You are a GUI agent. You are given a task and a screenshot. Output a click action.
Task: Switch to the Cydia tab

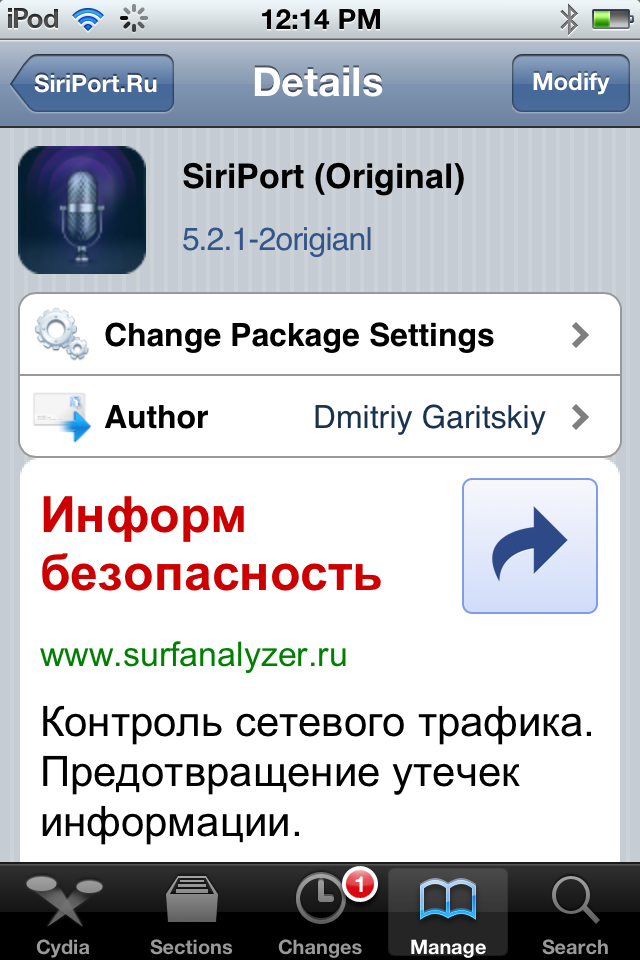coord(63,915)
